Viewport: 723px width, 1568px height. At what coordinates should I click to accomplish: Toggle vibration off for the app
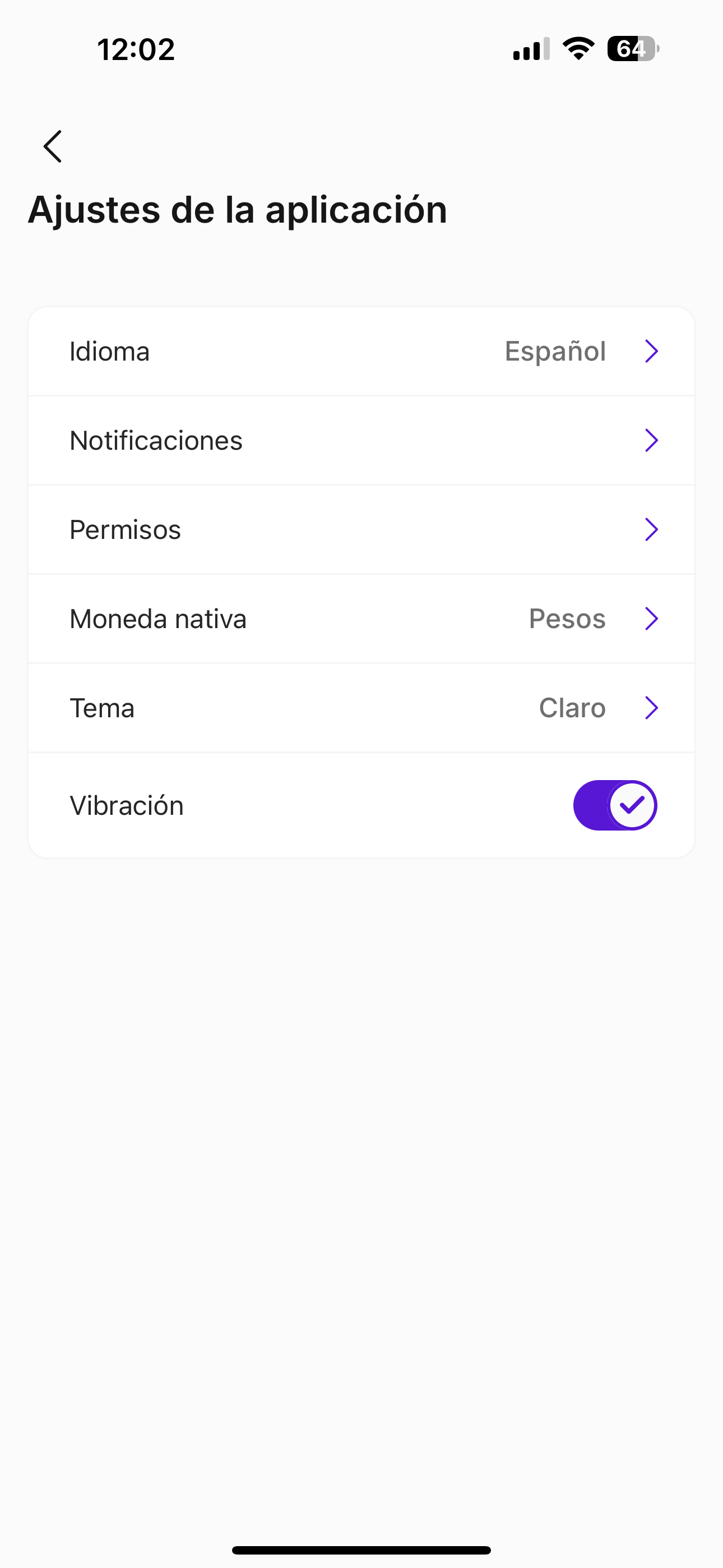[x=615, y=805]
